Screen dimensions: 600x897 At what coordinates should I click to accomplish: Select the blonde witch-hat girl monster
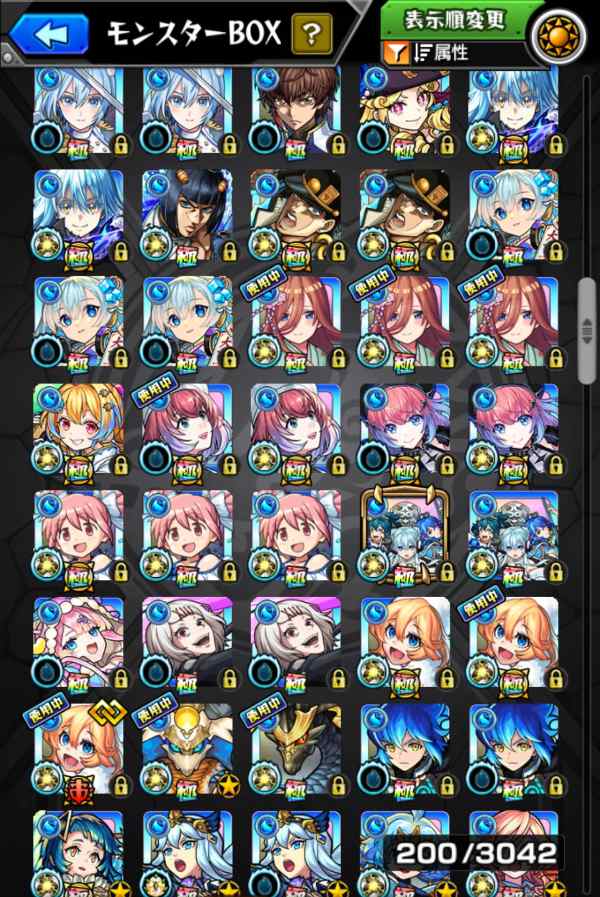point(404,110)
